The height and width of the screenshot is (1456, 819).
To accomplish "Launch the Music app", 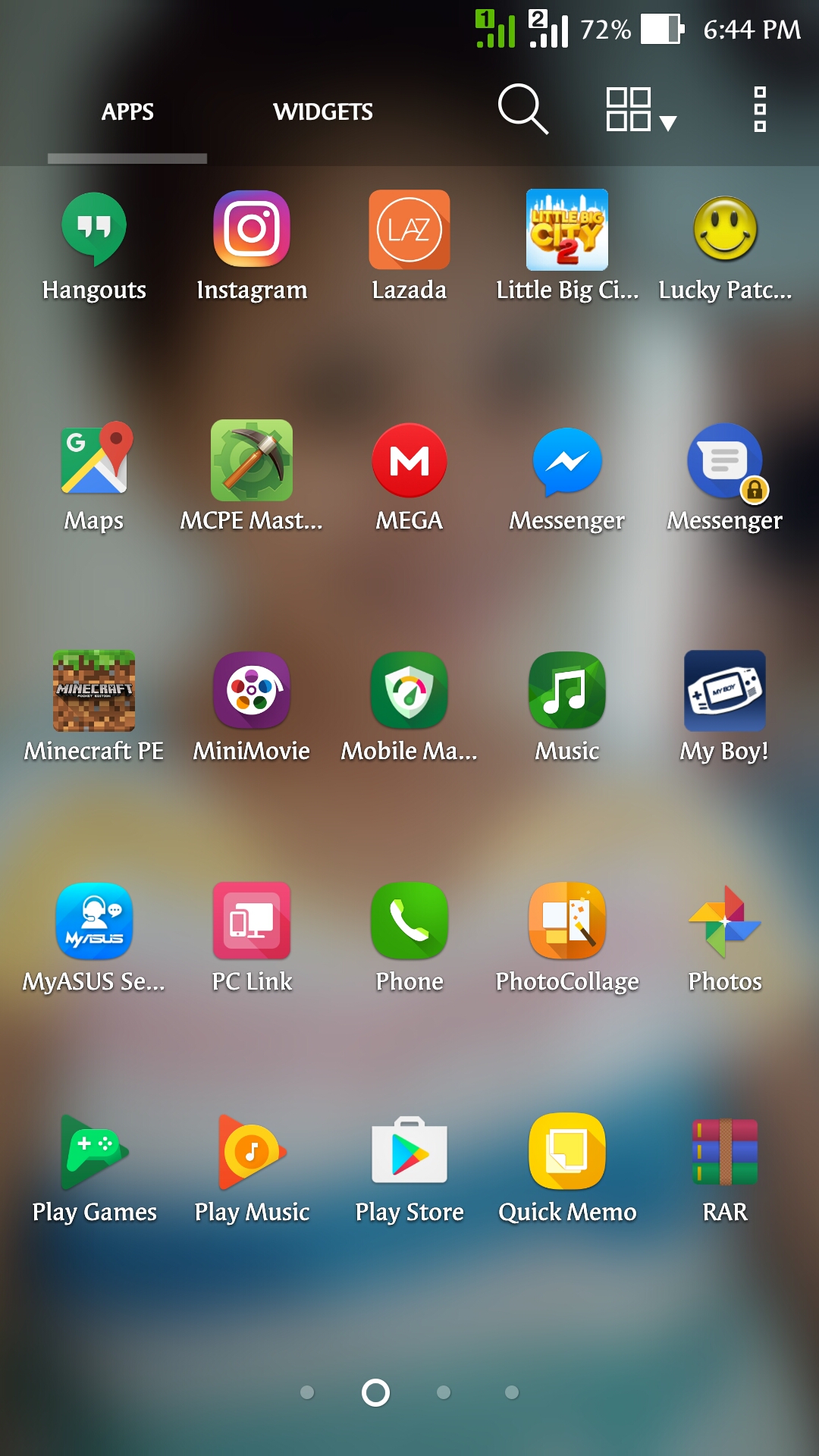I will point(567,691).
